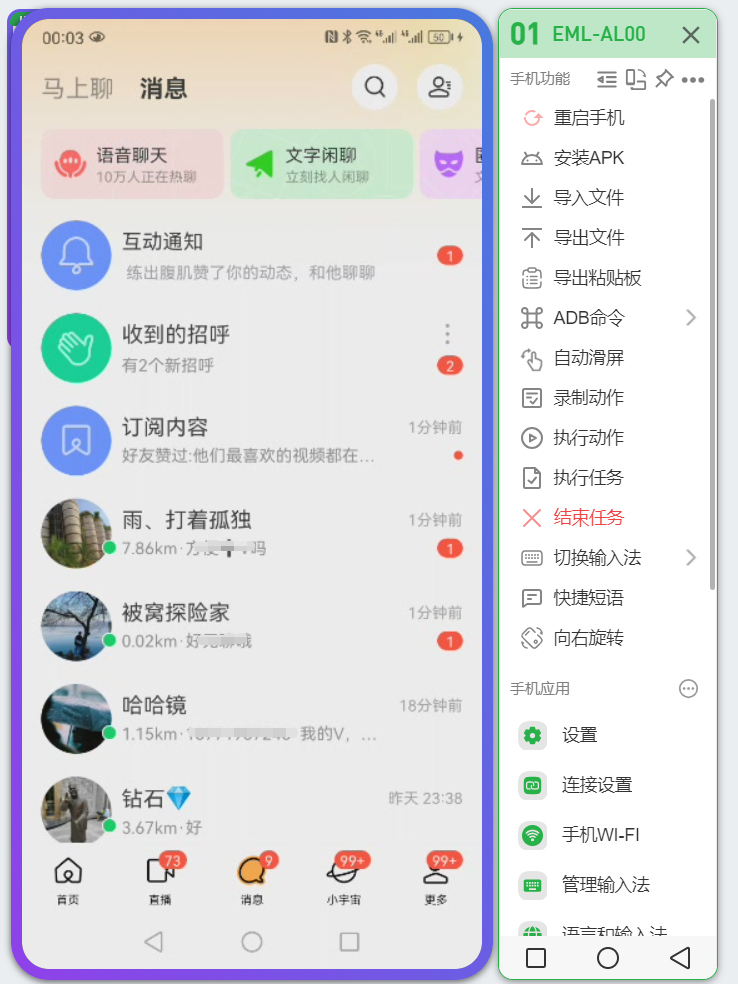The width and height of the screenshot is (738, 984).
Task: Open the 小宇宙 tab
Action: point(343,880)
